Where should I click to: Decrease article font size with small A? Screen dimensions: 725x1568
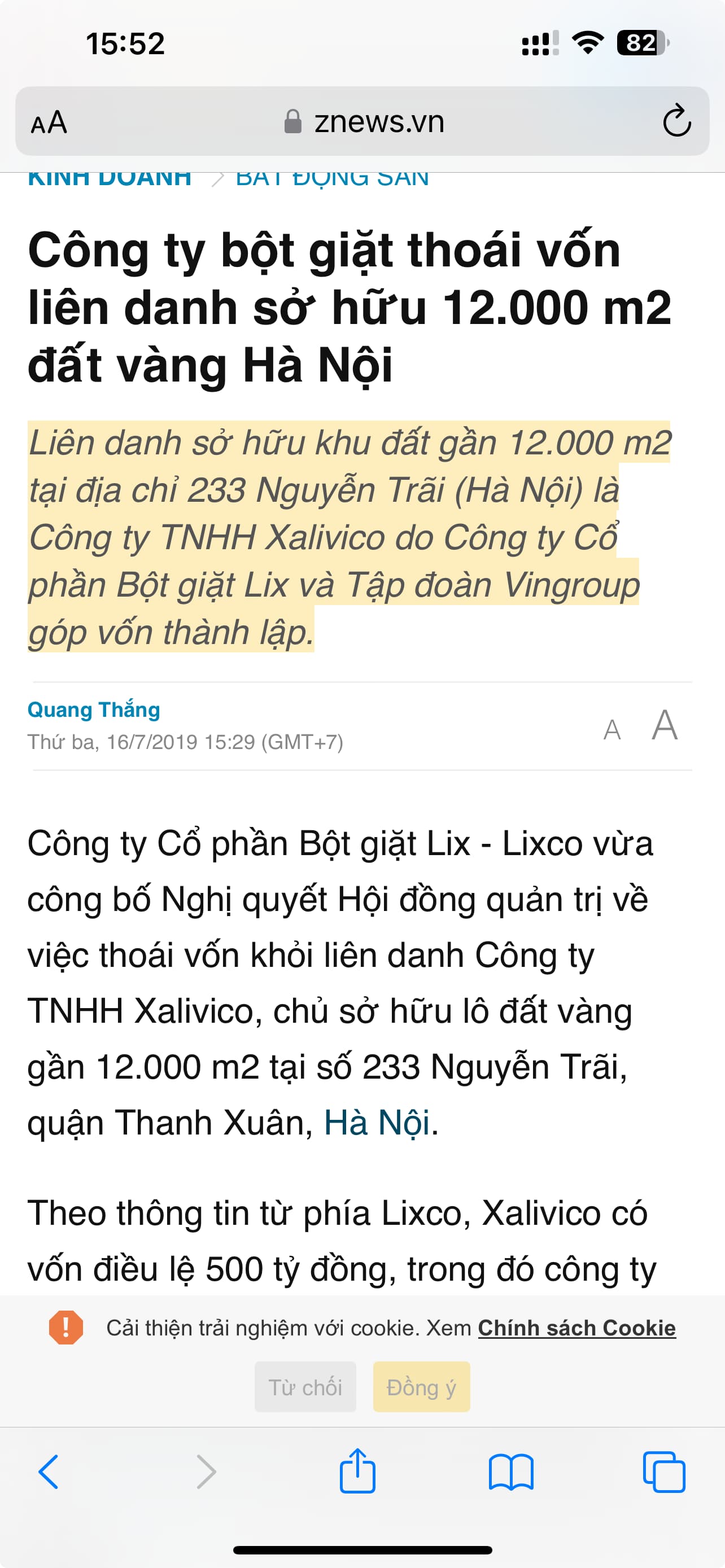point(612,730)
